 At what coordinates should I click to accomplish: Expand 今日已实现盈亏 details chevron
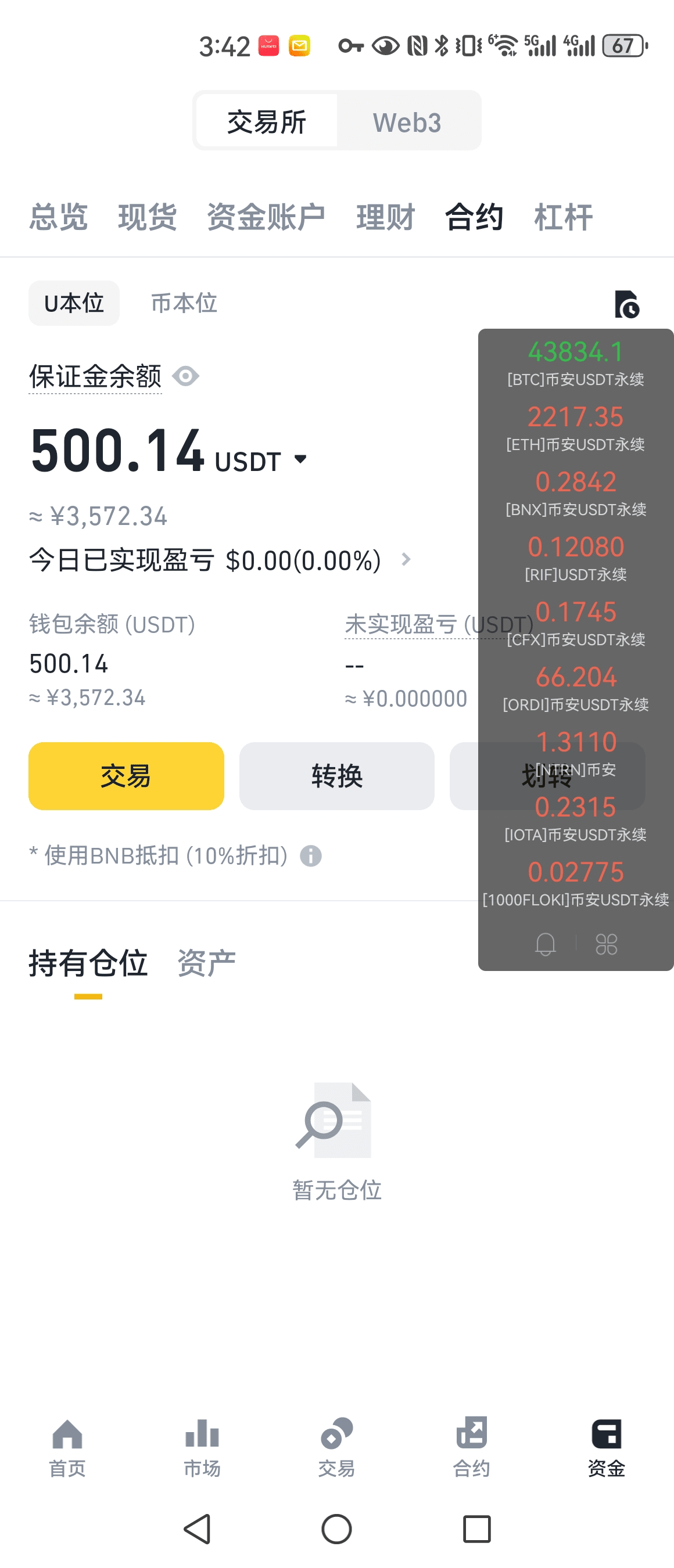coord(406,559)
